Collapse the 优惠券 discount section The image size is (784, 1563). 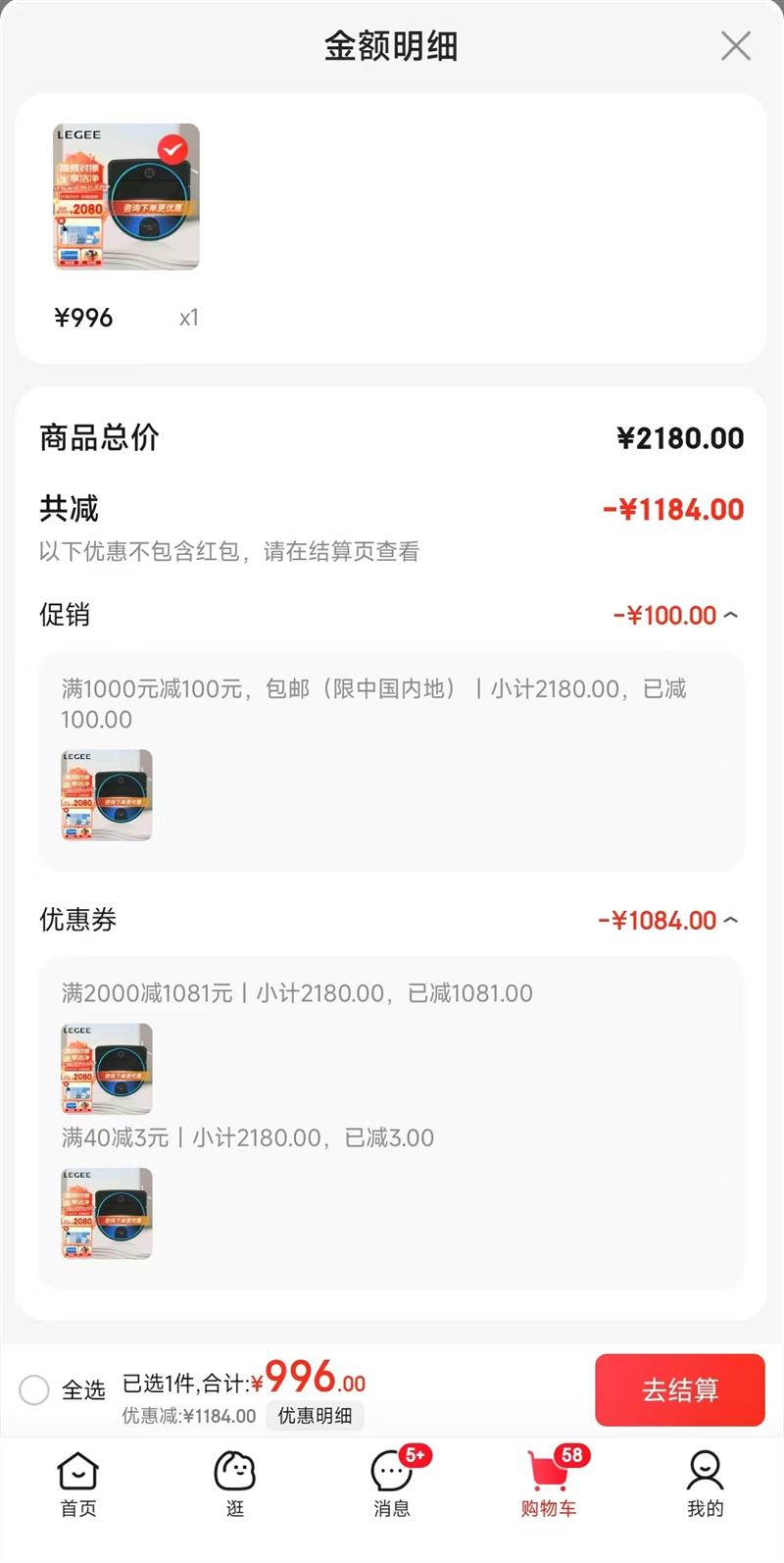(x=730, y=920)
